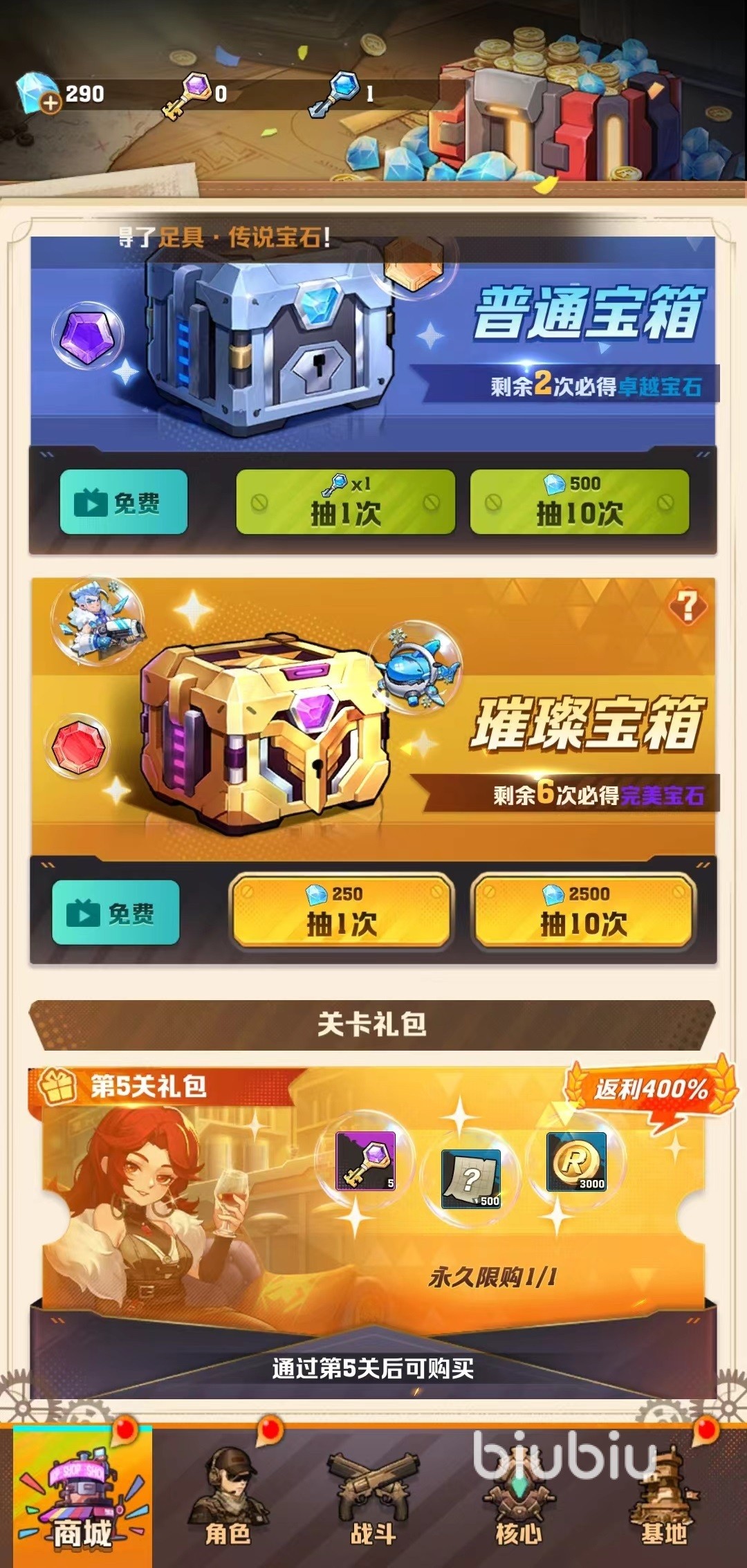Draw once from 璀璨宝箱 for 250 diamonds
Viewport: 747px width, 1568px height.
341,912
